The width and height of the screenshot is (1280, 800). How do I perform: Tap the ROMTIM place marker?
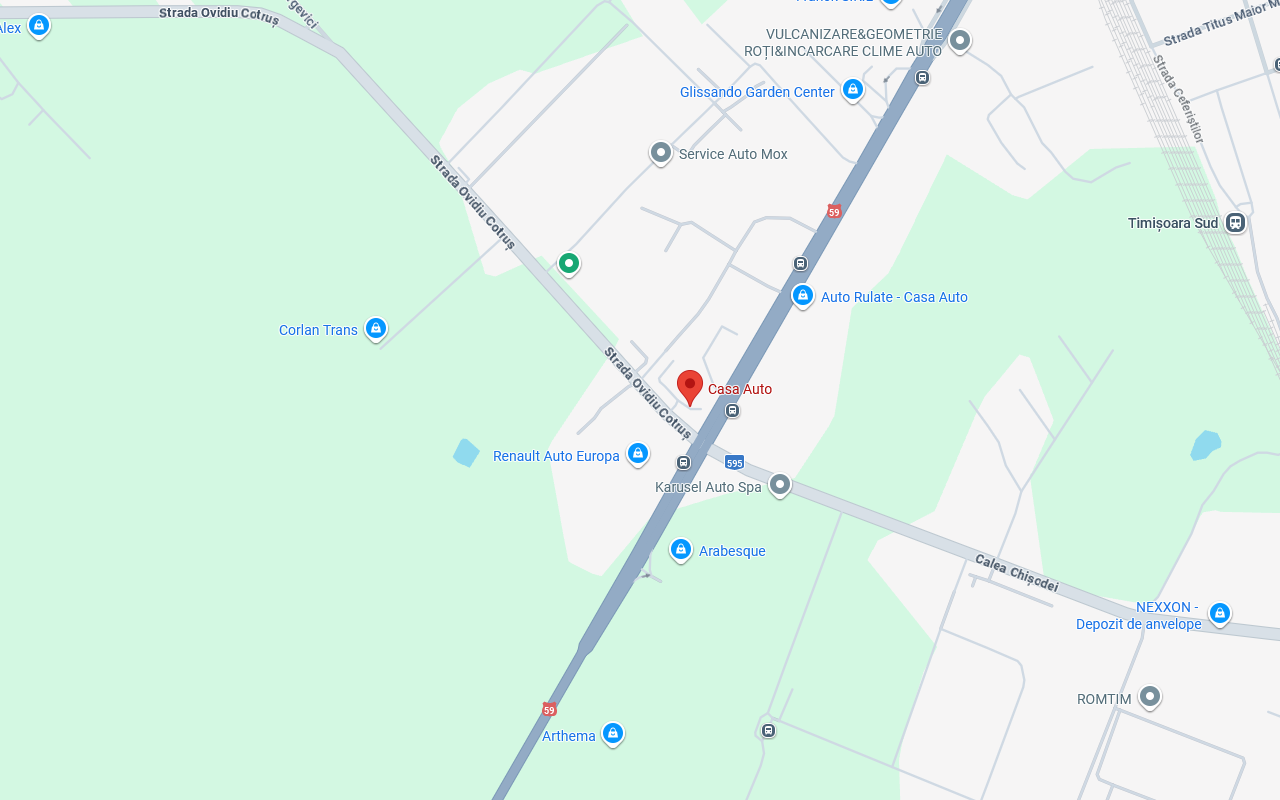pyautogui.click(x=1150, y=696)
